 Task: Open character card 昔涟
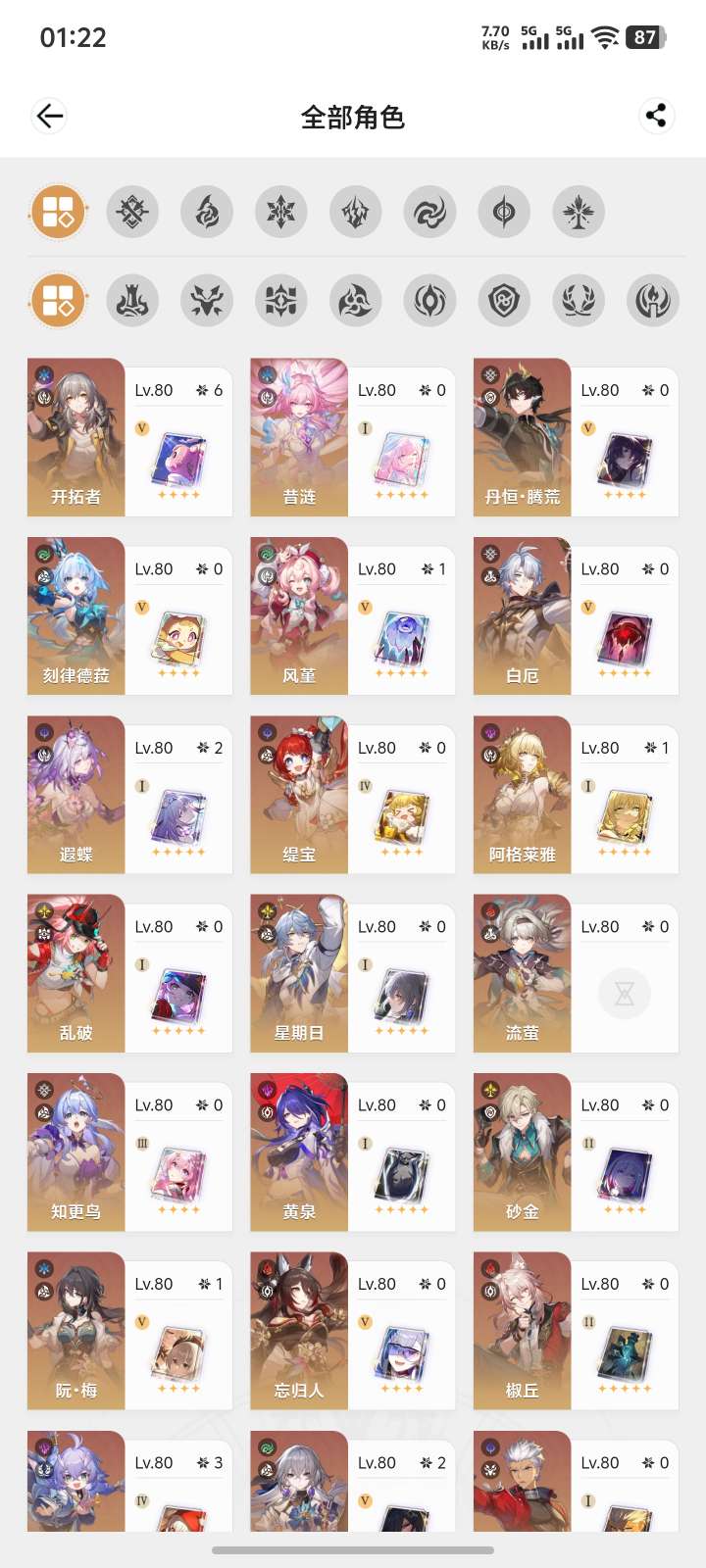pyautogui.click(x=352, y=437)
